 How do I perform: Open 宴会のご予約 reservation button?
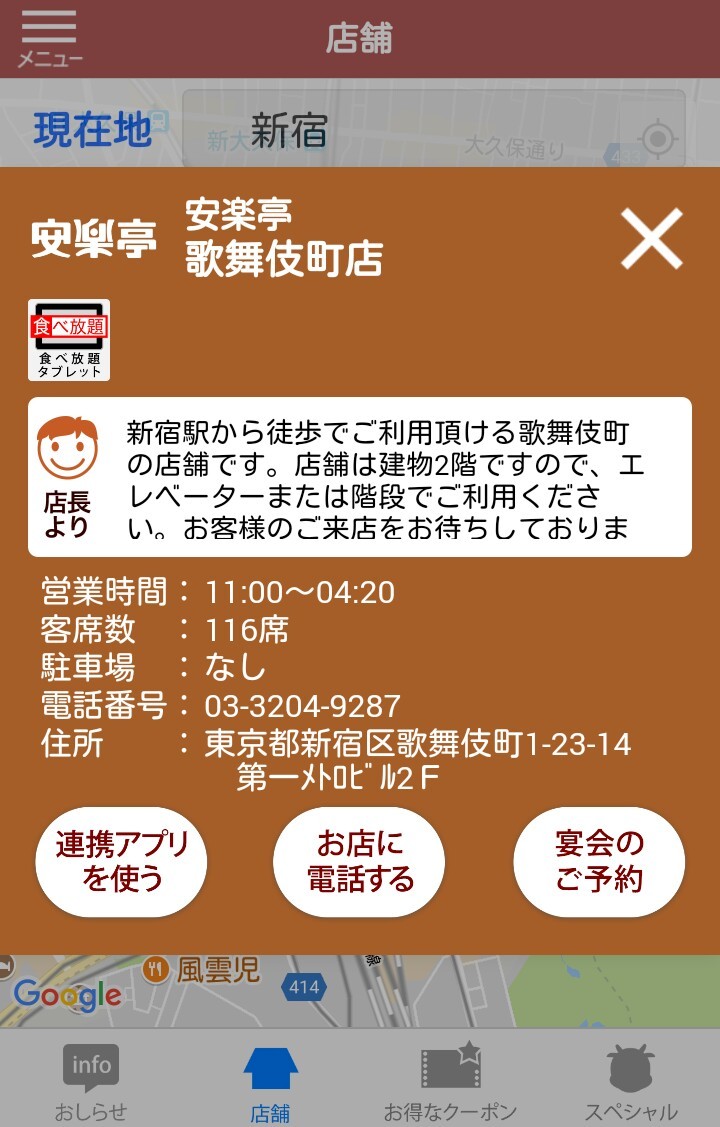(599, 862)
